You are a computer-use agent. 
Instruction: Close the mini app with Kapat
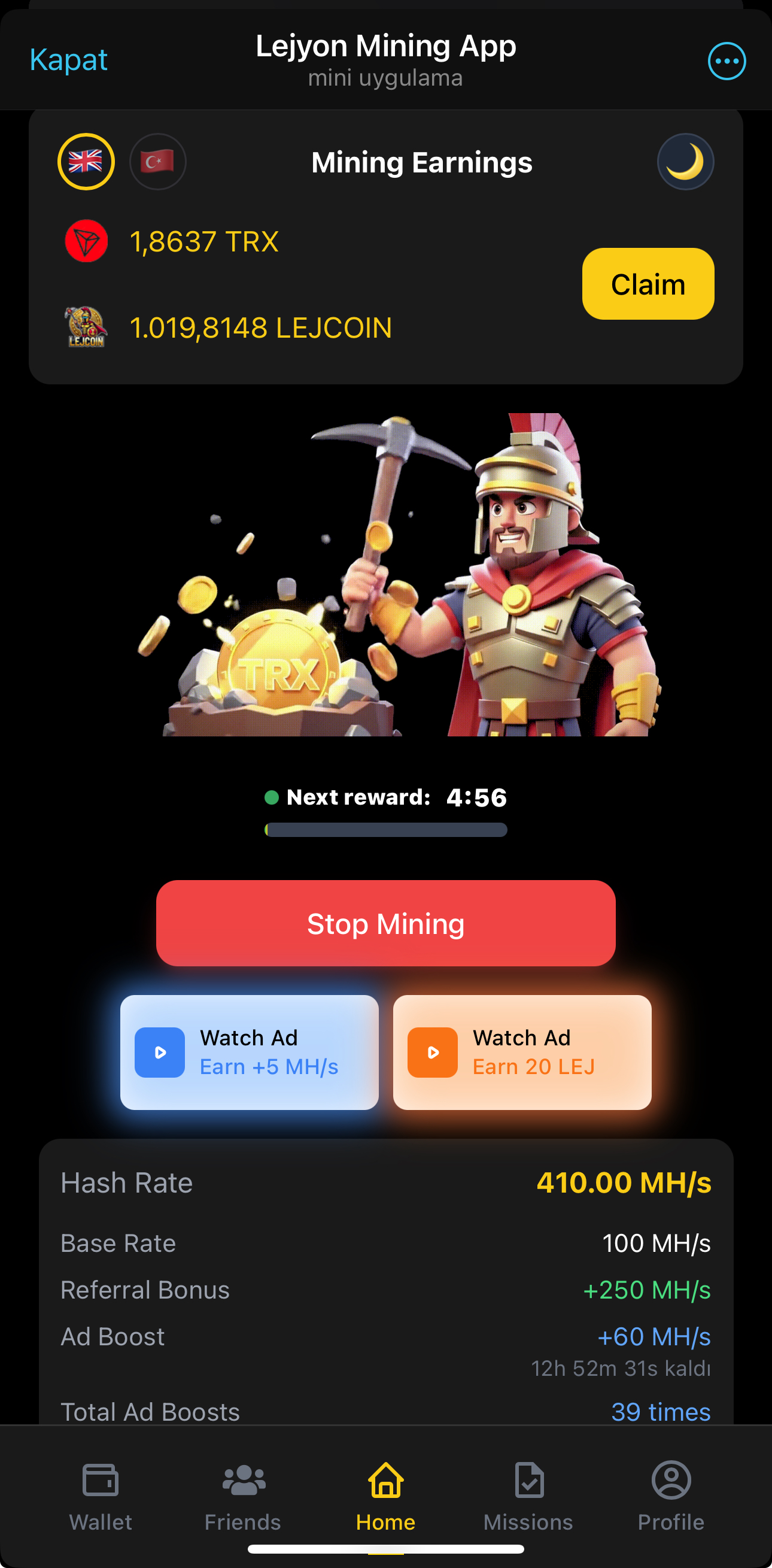click(x=68, y=60)
